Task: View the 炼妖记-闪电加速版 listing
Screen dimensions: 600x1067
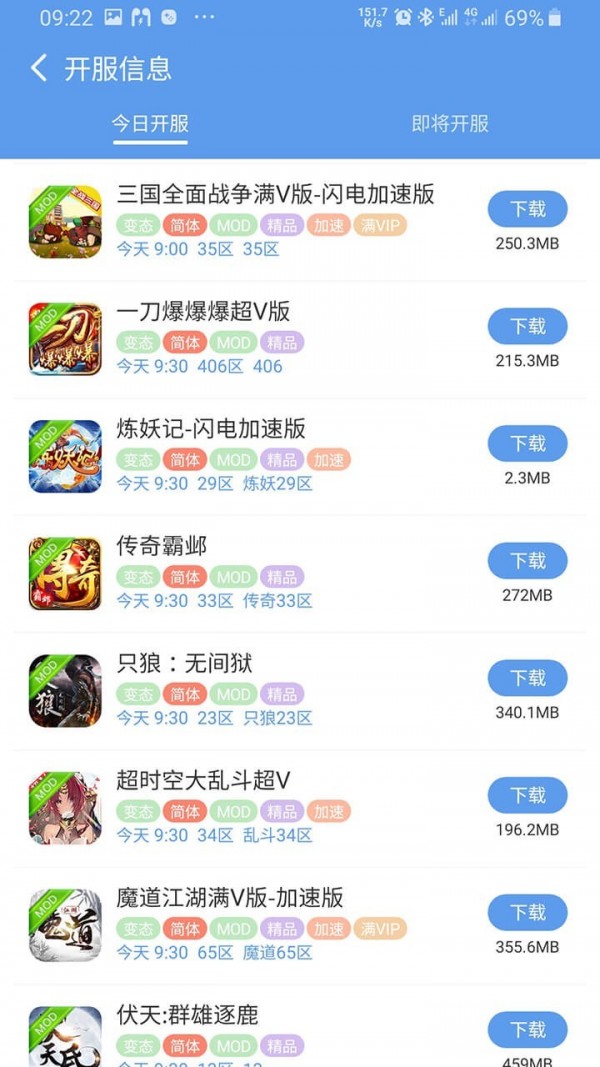Action: click(210, 429)
